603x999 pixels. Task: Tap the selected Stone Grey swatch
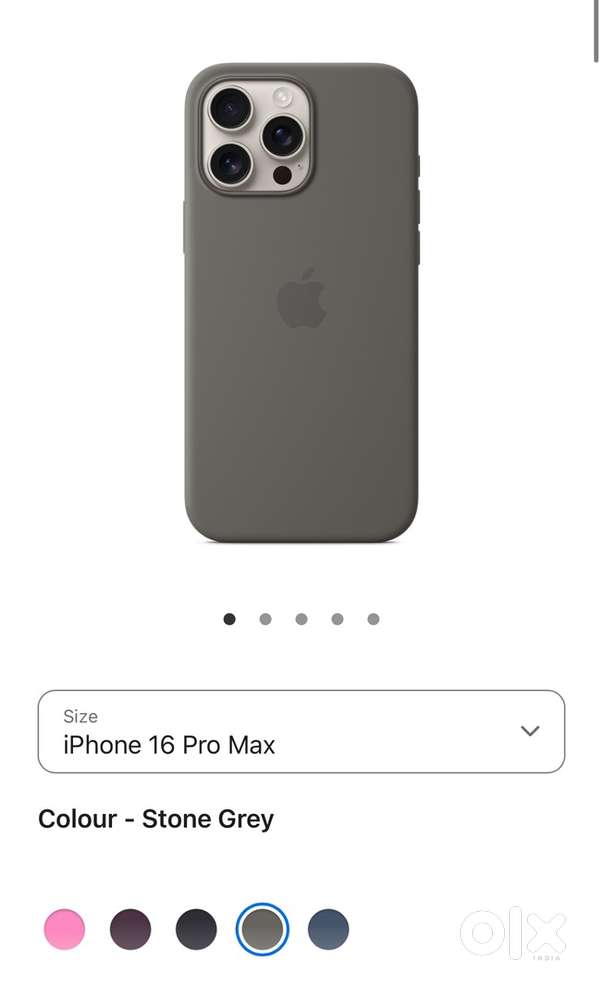262,929
